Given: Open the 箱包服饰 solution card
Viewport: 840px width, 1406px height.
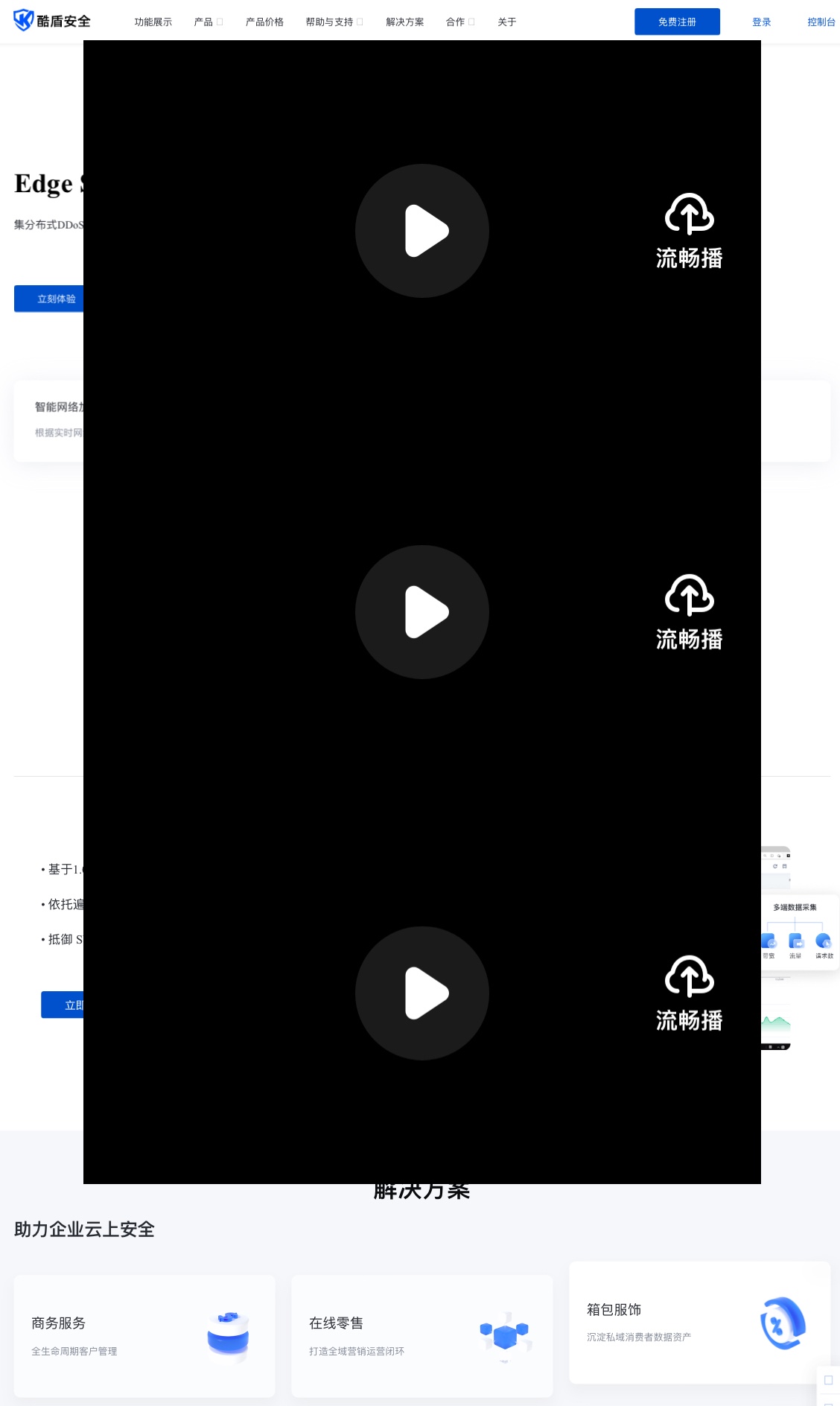Looking at the screenshot, I should (x=699, y=1322).
